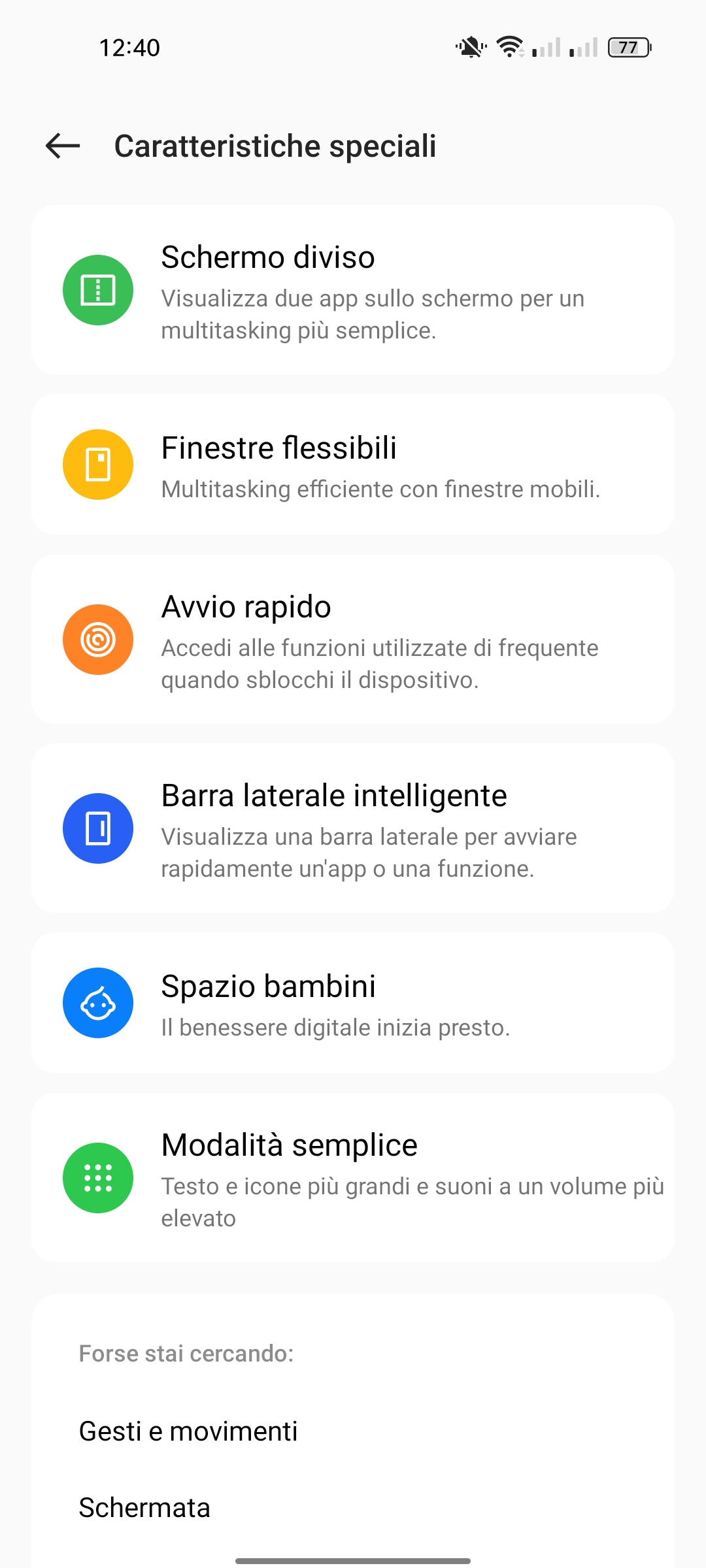The image size is (706, 1568).
Task: Choose Modalità semplice
Action: [353, 1178]
